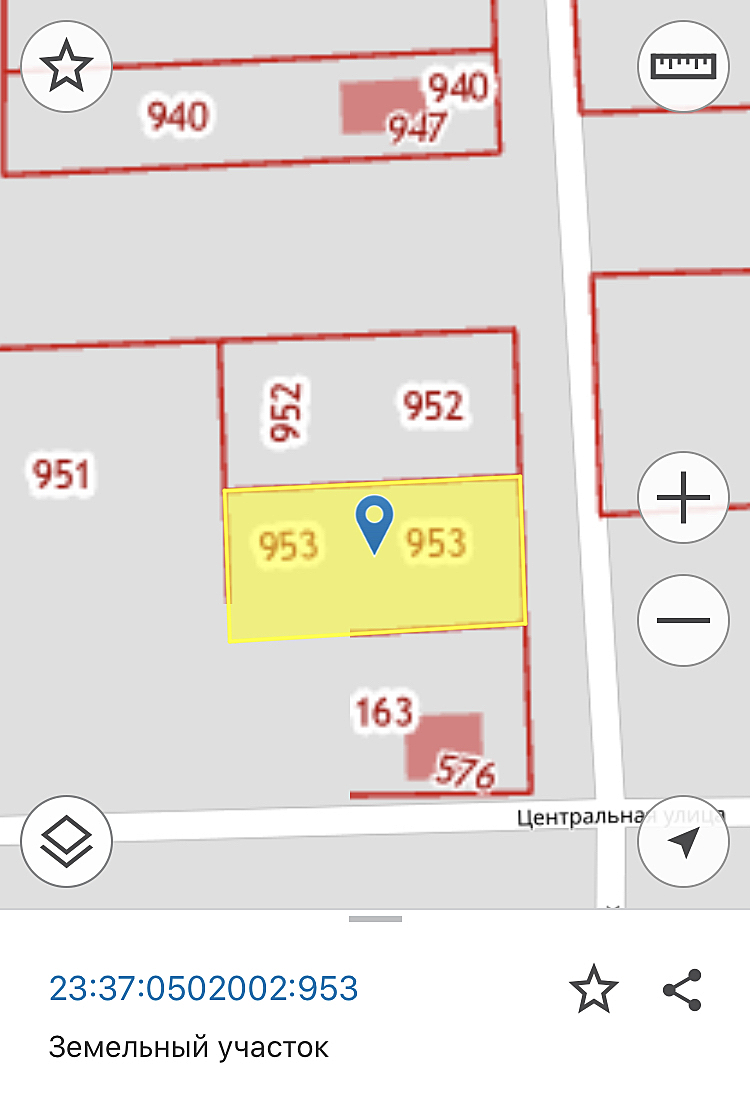Screen dimensions: 750x1099
Task: Center map on my location
Action: tap(684, 840)
